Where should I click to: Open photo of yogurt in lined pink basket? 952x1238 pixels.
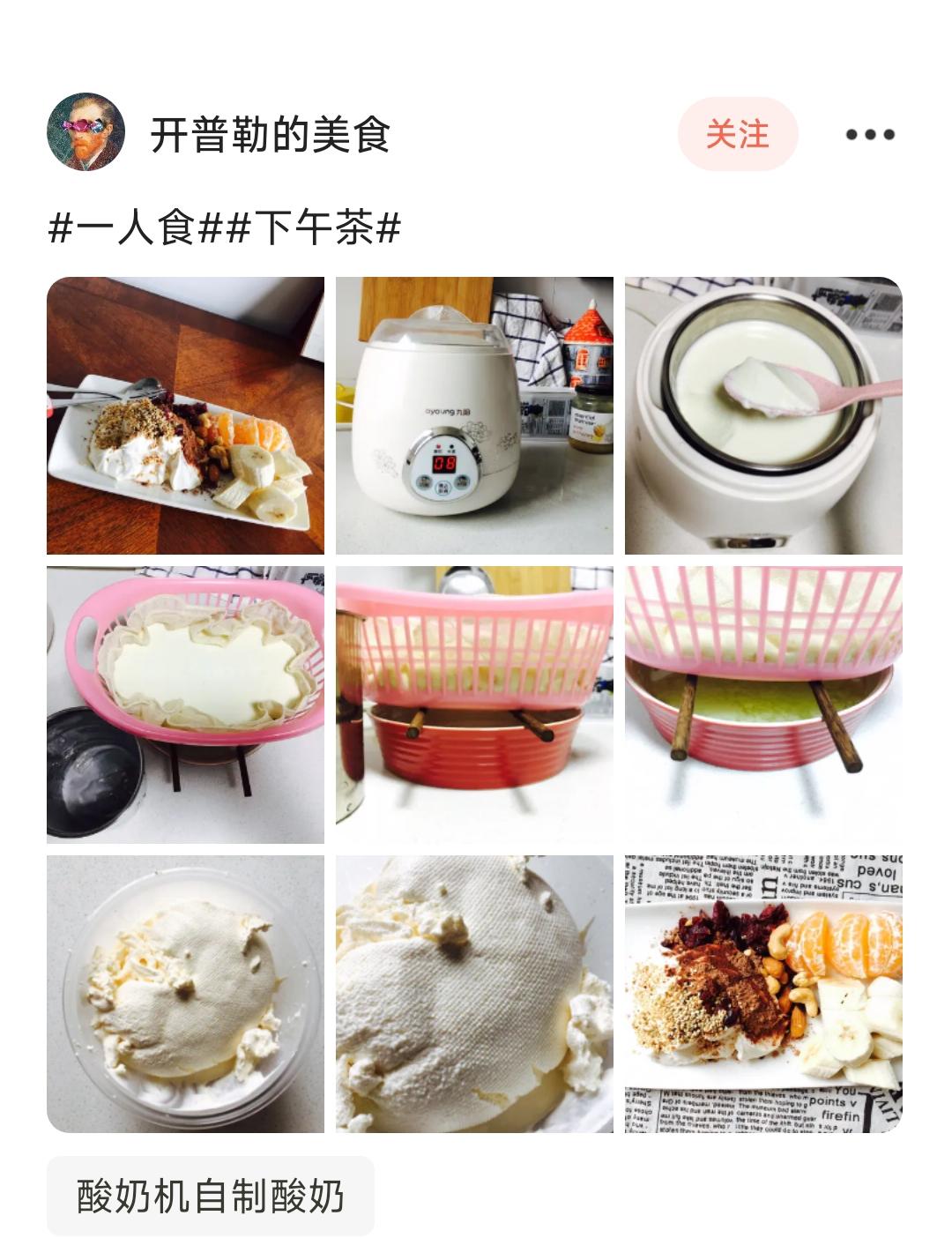point(185,705)
